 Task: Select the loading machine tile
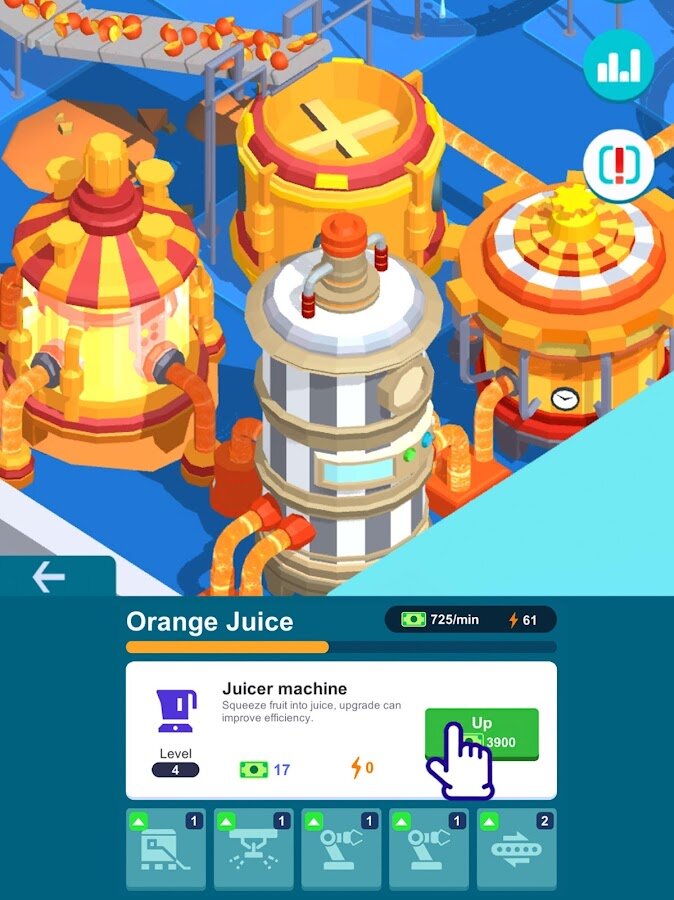(x=166, y=848)
